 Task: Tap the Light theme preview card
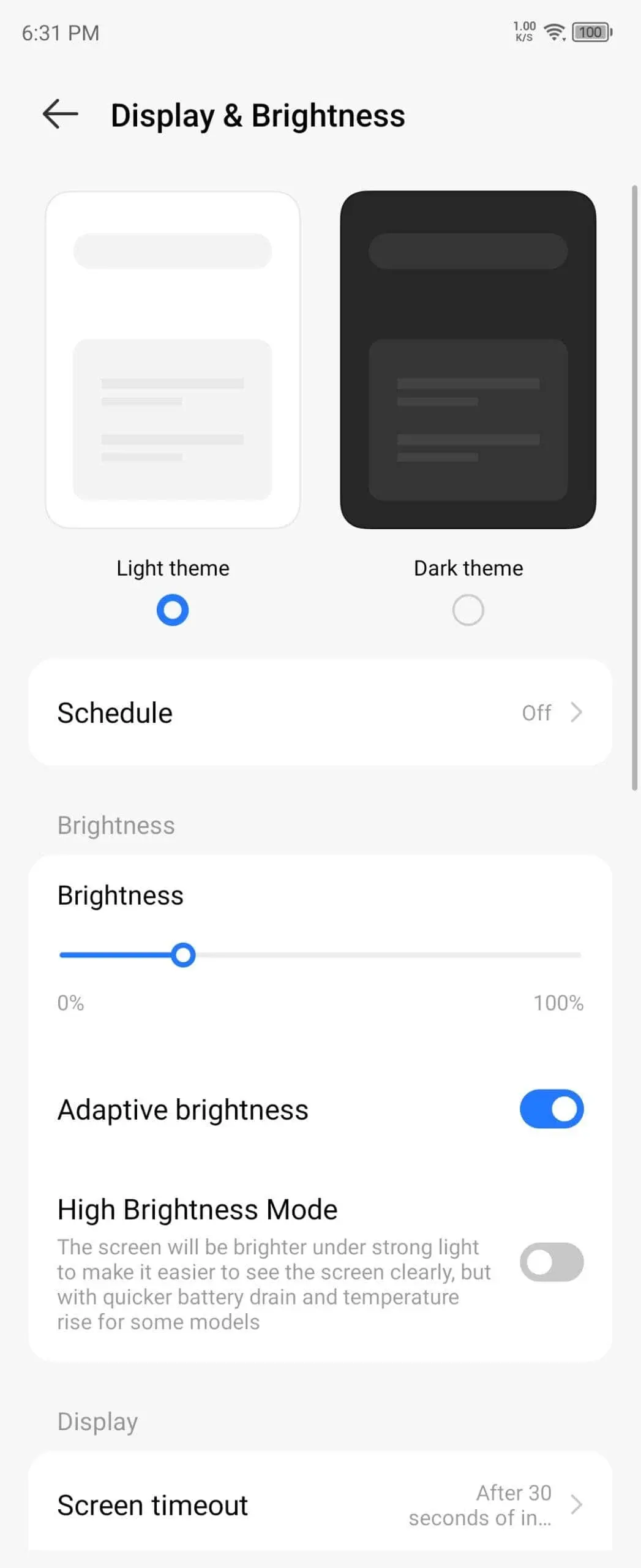coord(173,360)
